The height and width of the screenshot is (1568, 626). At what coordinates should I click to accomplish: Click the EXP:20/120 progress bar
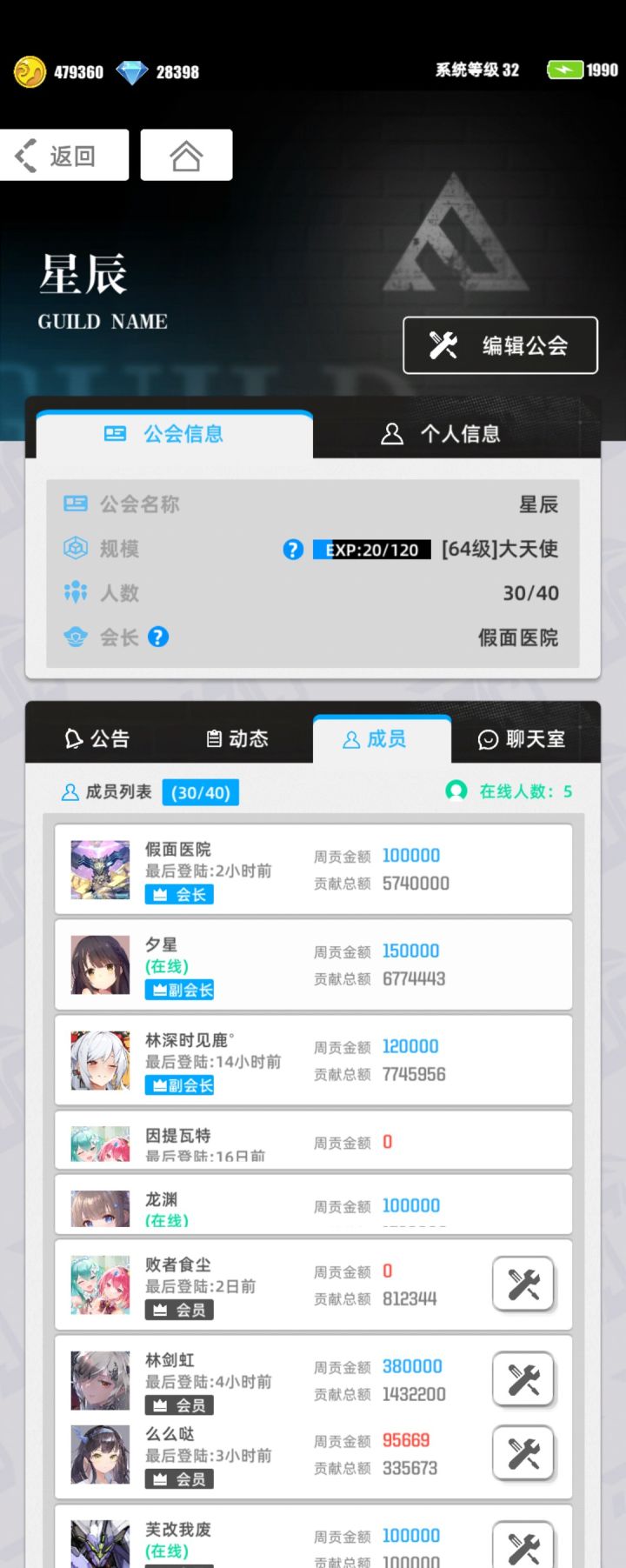(x=371, y=549)
